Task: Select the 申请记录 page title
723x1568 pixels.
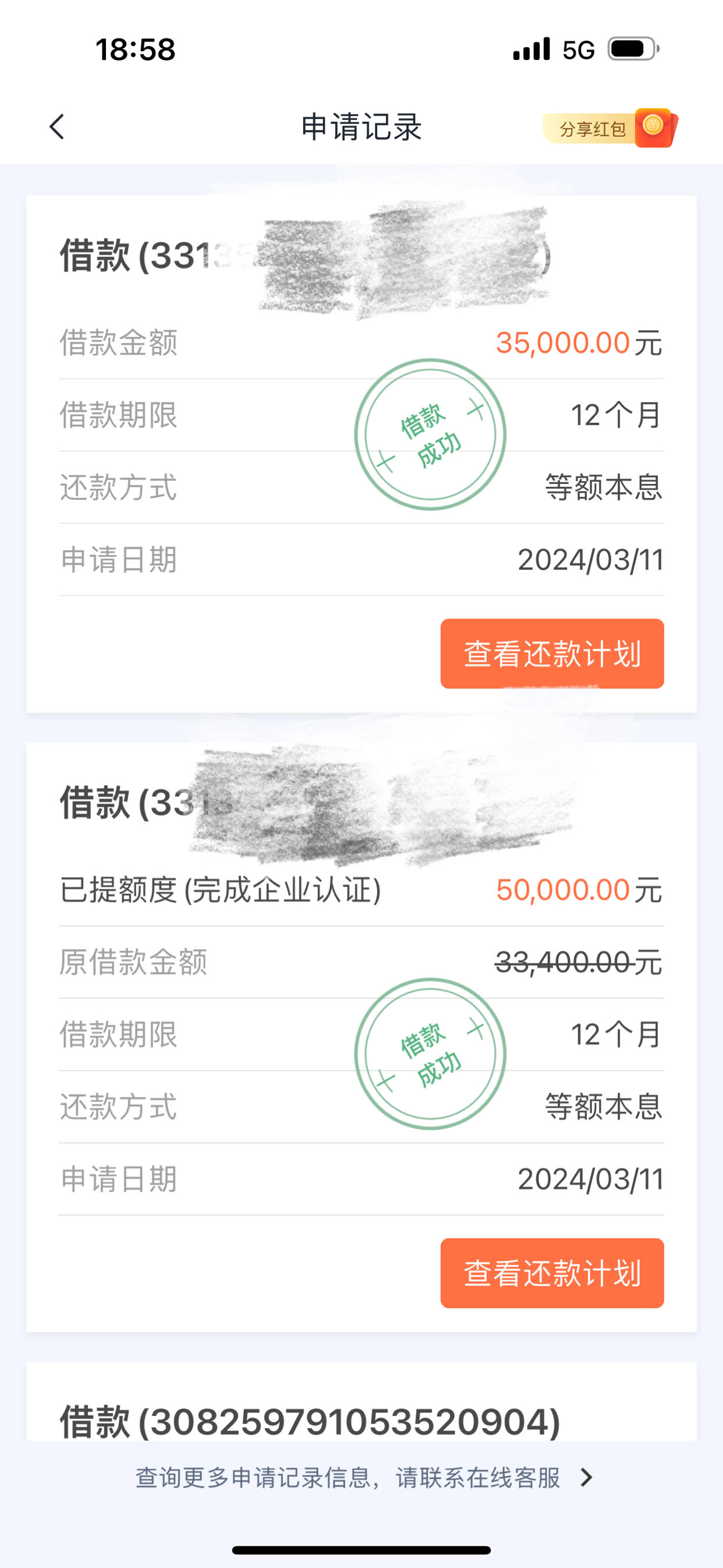Action: pos(361,127)
